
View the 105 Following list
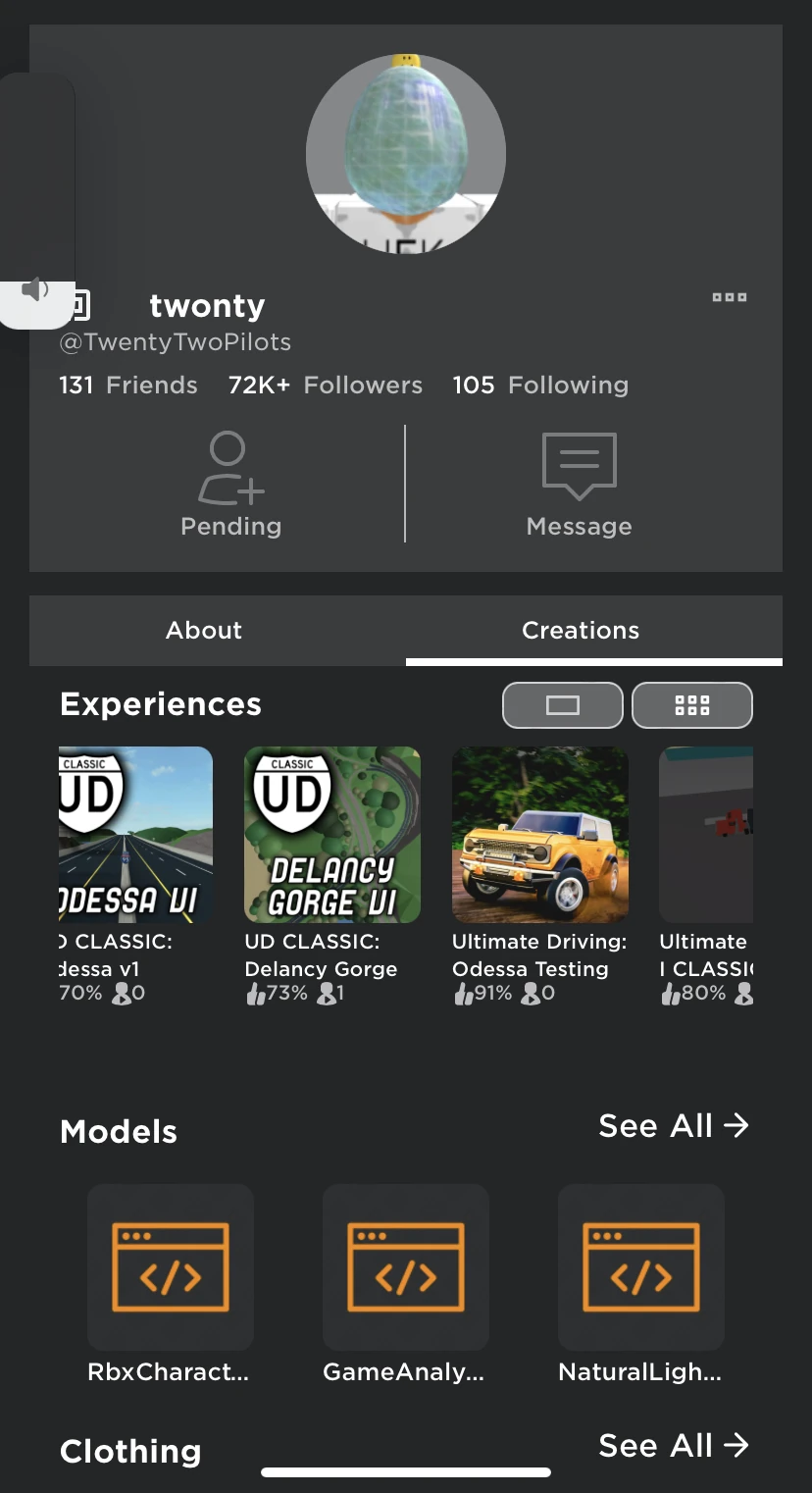coord(540,386)
